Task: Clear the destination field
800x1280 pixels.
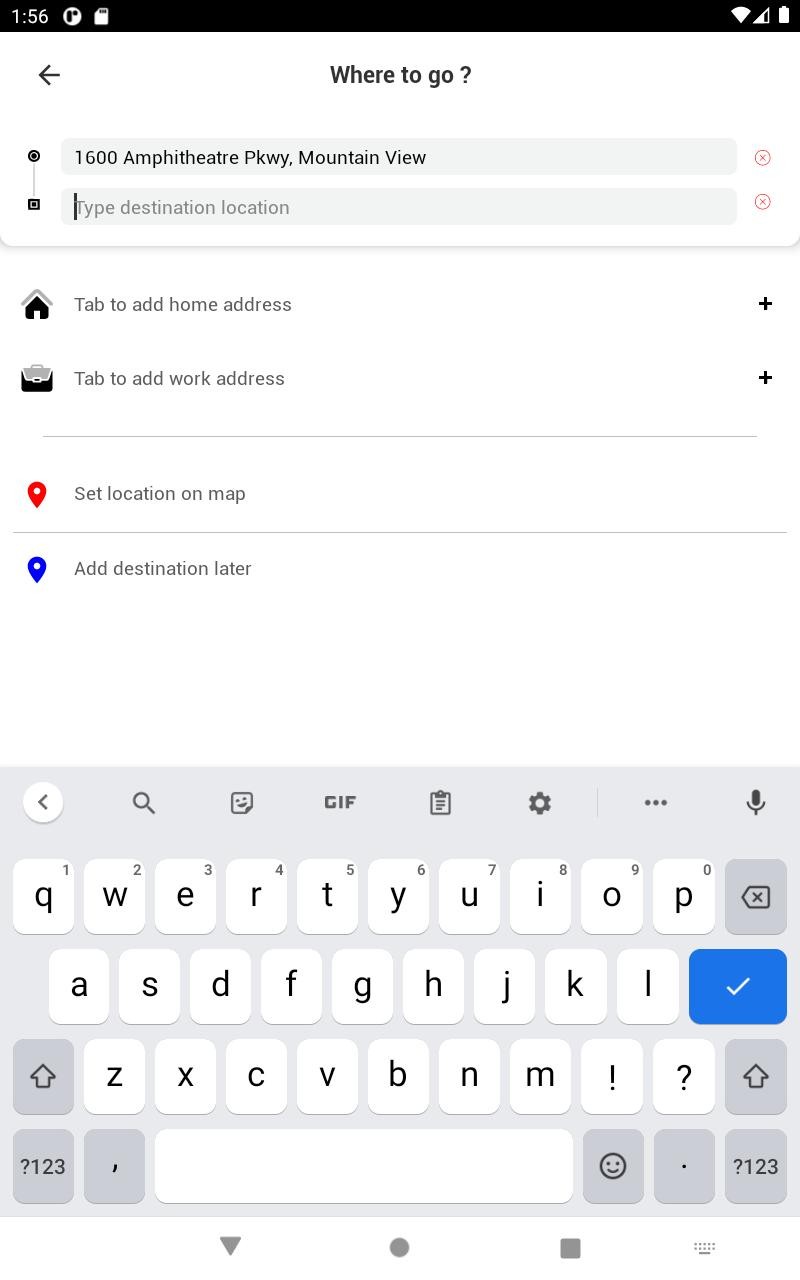Action: coord(762,202)
